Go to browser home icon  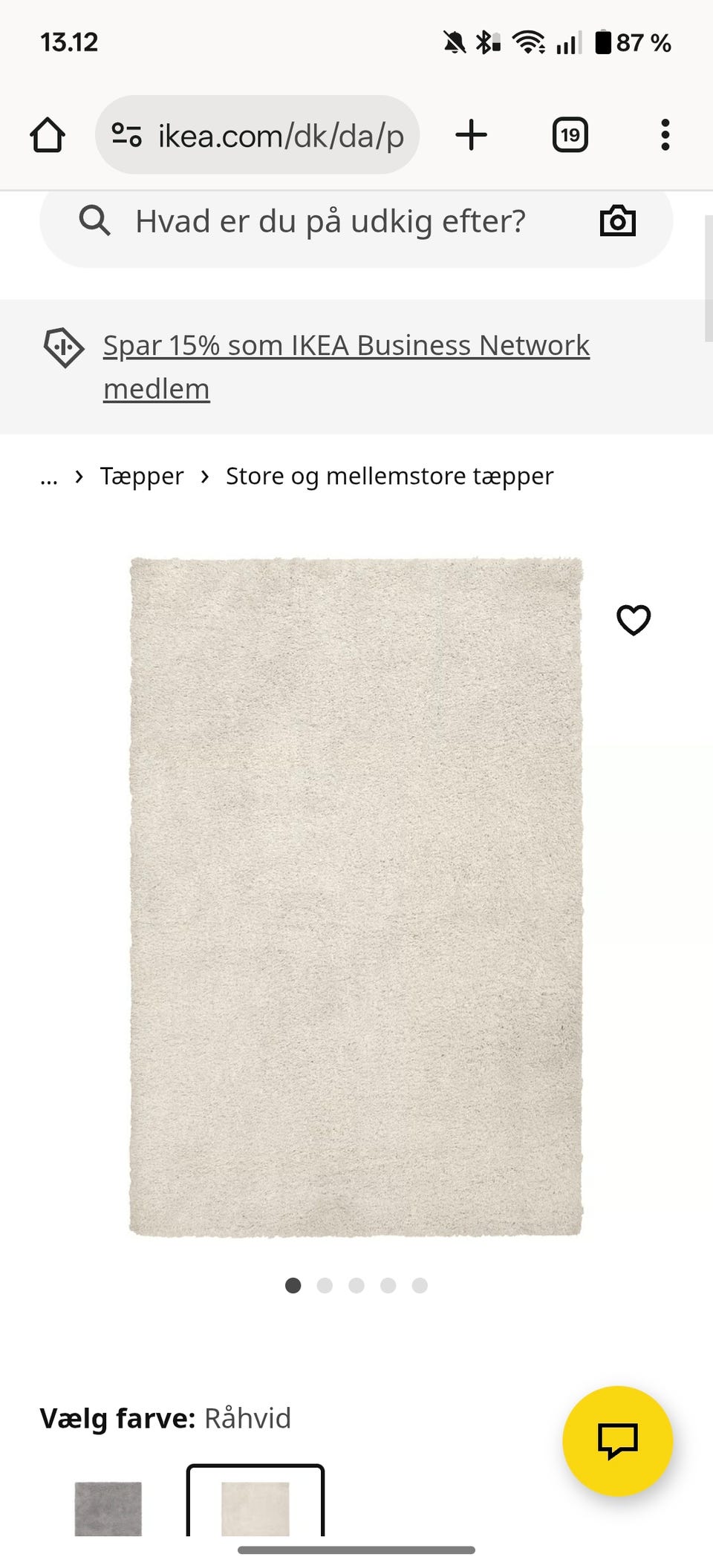coord(47,134)
